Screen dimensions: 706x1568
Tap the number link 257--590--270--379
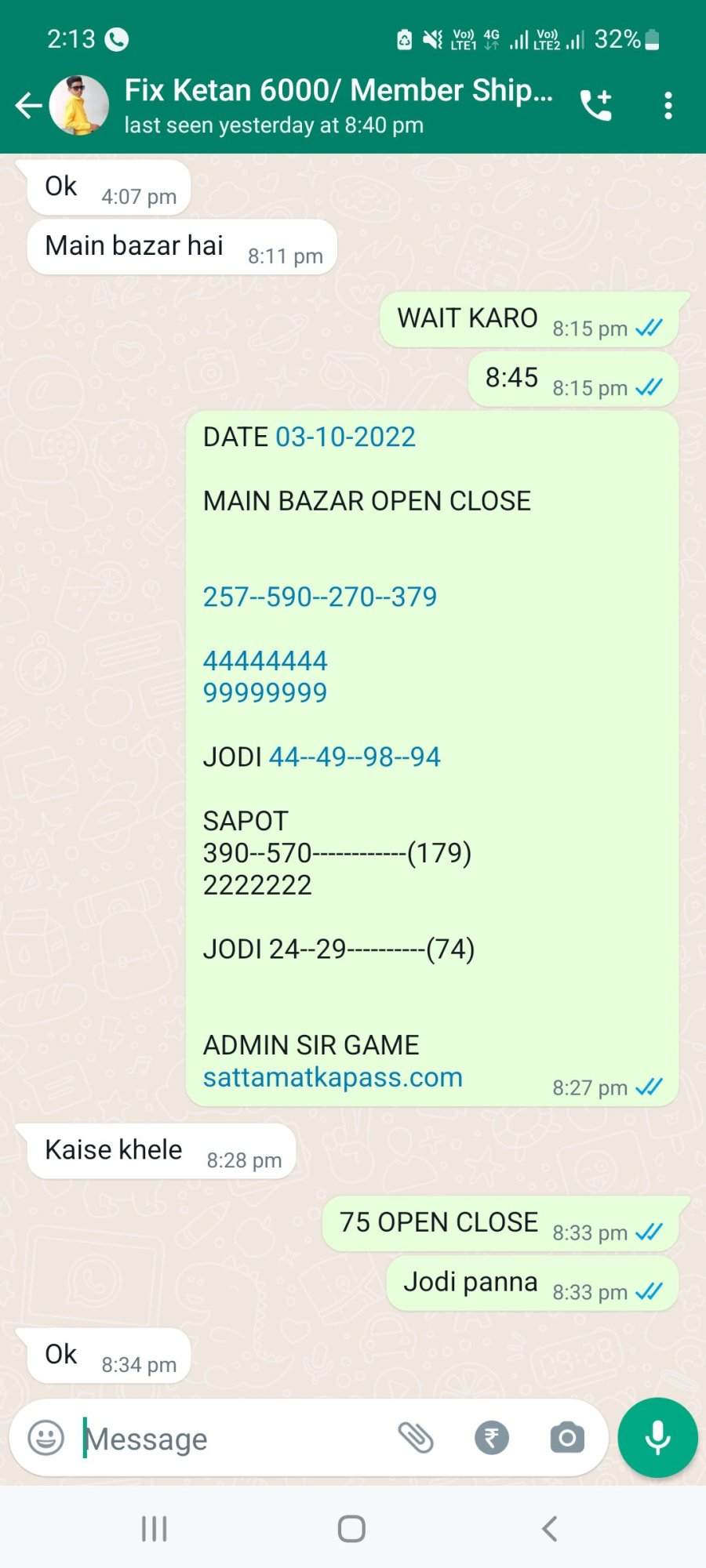pos(320,597)
